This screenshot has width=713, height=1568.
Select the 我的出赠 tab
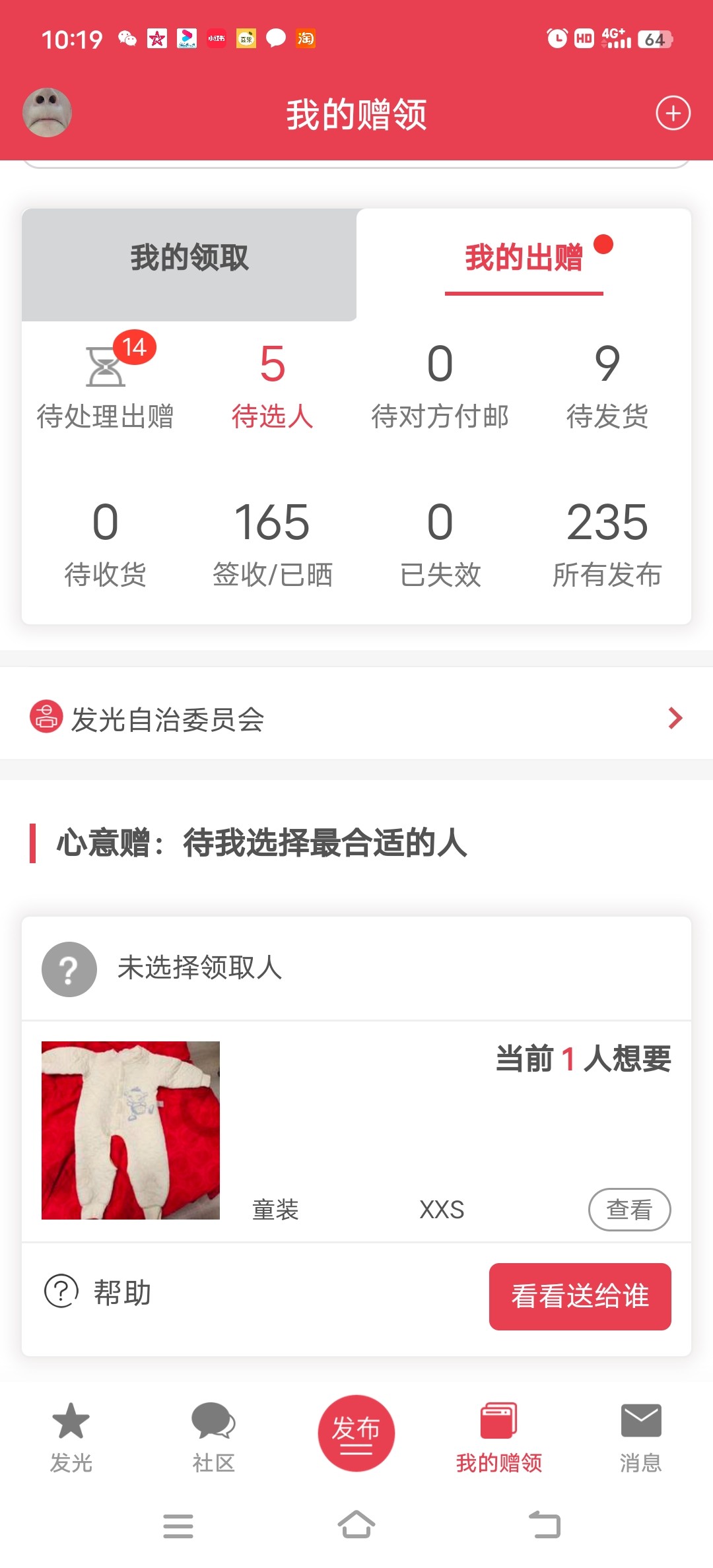[x=524, y=258]
